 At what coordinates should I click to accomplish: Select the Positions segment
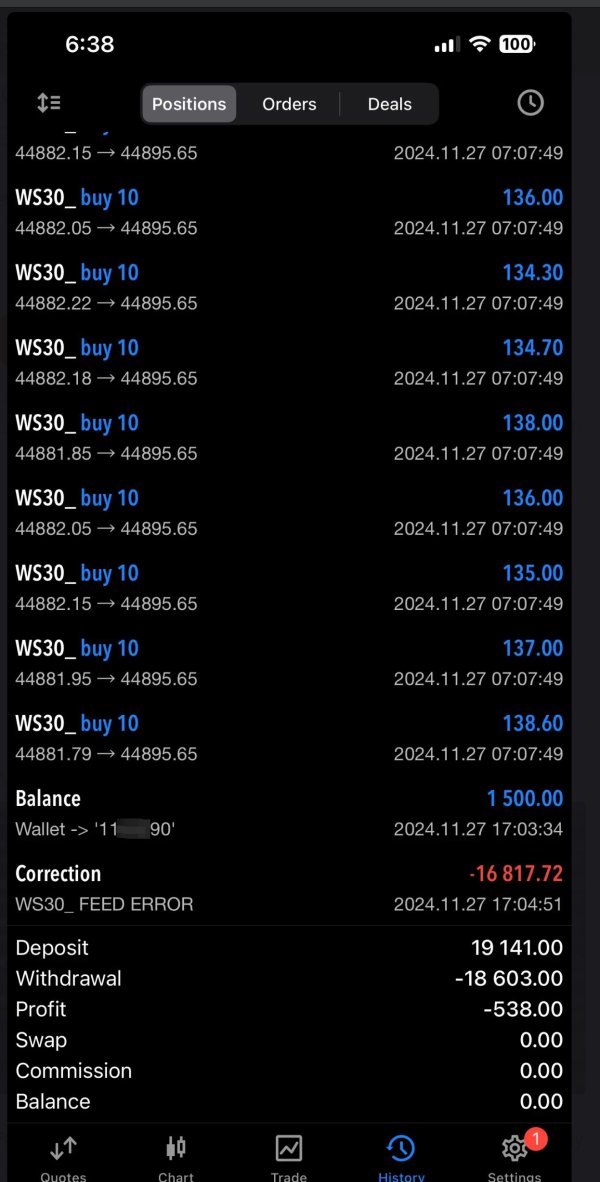click(188, 104)
